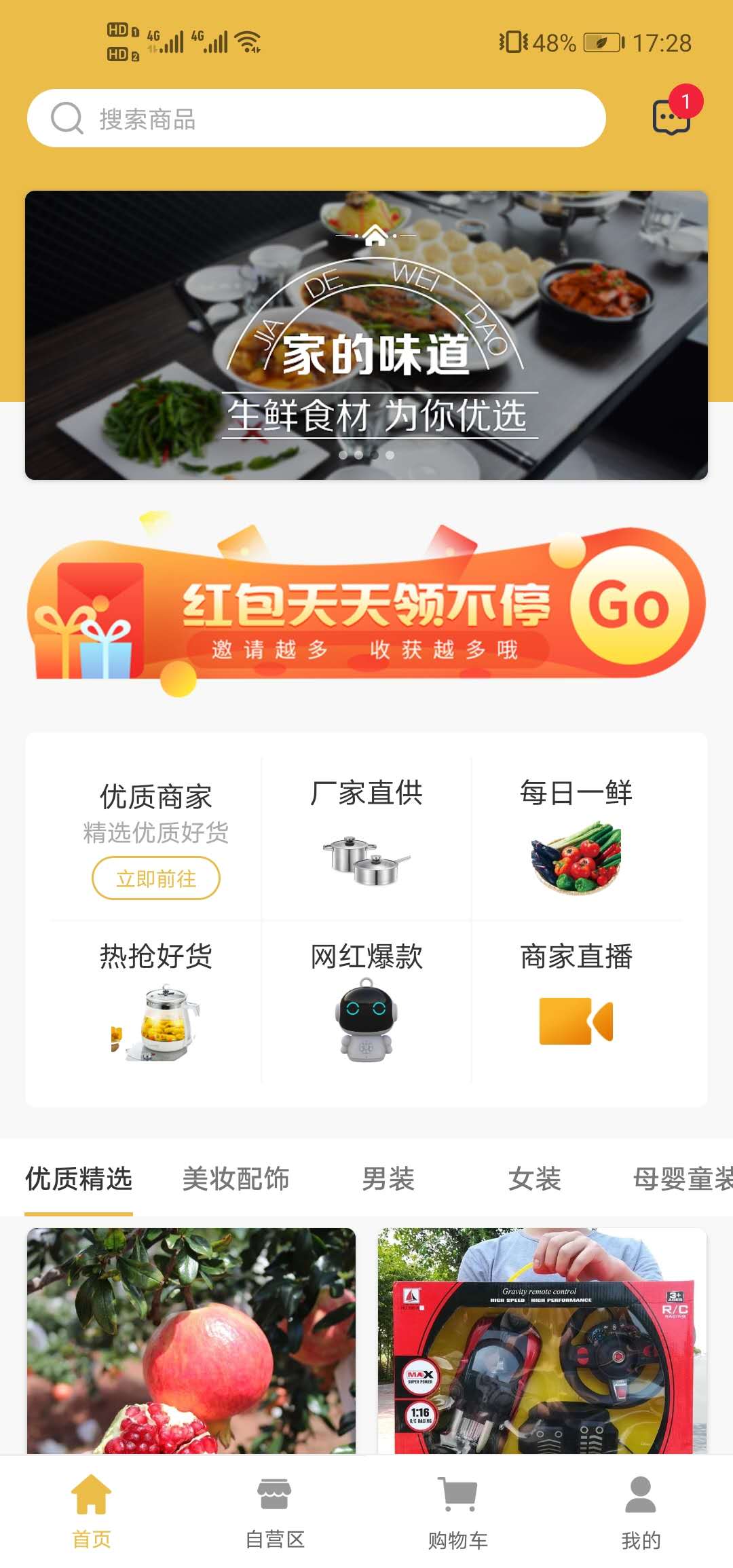The height and width of the screenshot is (1568, 733).
Task: Select the 优质精选 category tab
Action: (x=79, y=1179)
